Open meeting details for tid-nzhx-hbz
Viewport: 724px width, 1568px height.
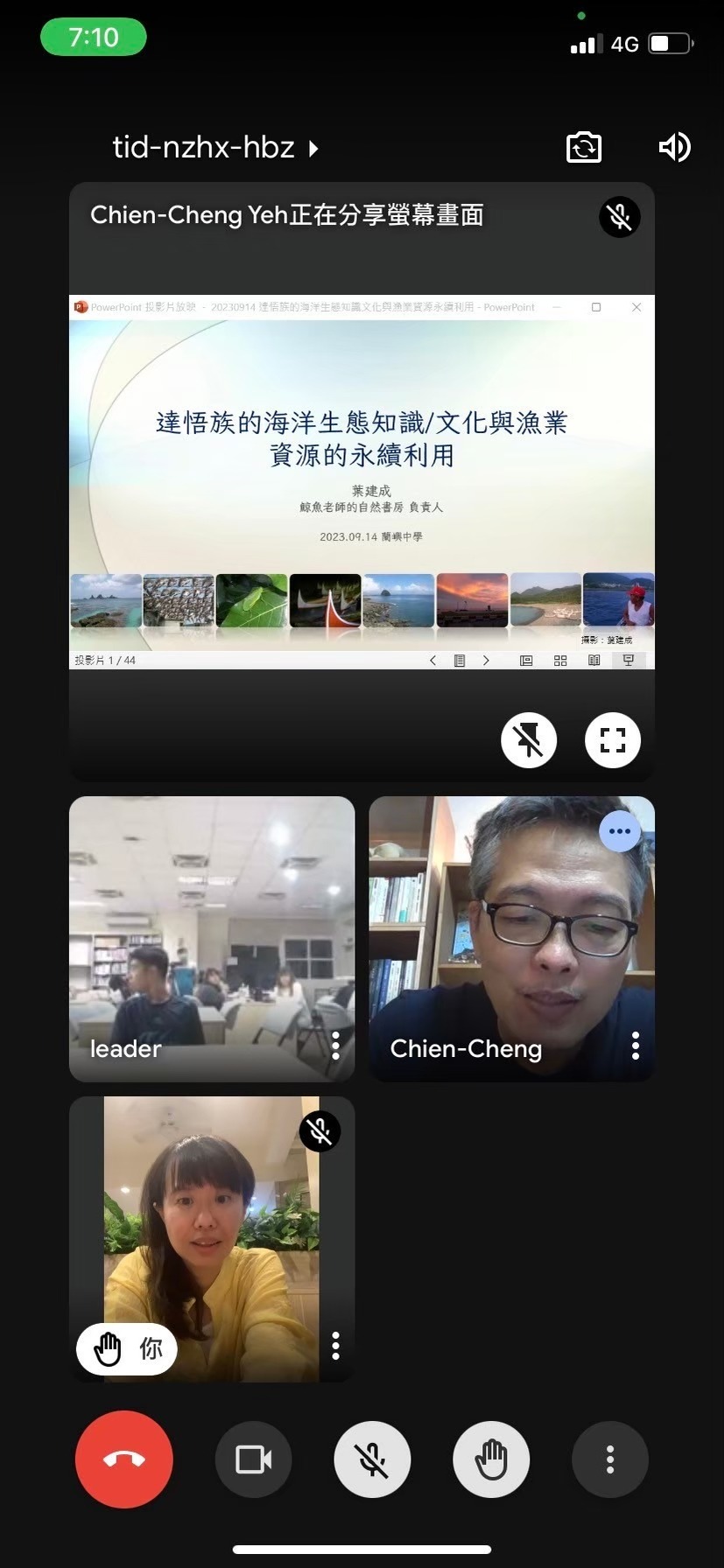click(x=214, y=147)
